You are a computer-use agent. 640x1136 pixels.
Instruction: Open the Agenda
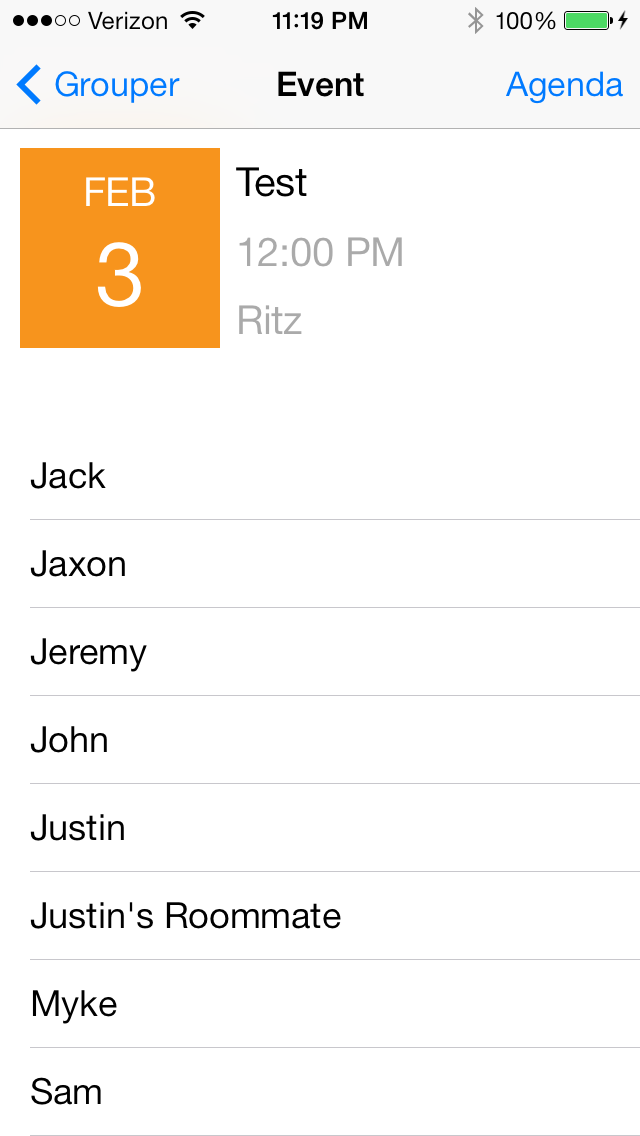pyautogui.click(x=564, y=85)
